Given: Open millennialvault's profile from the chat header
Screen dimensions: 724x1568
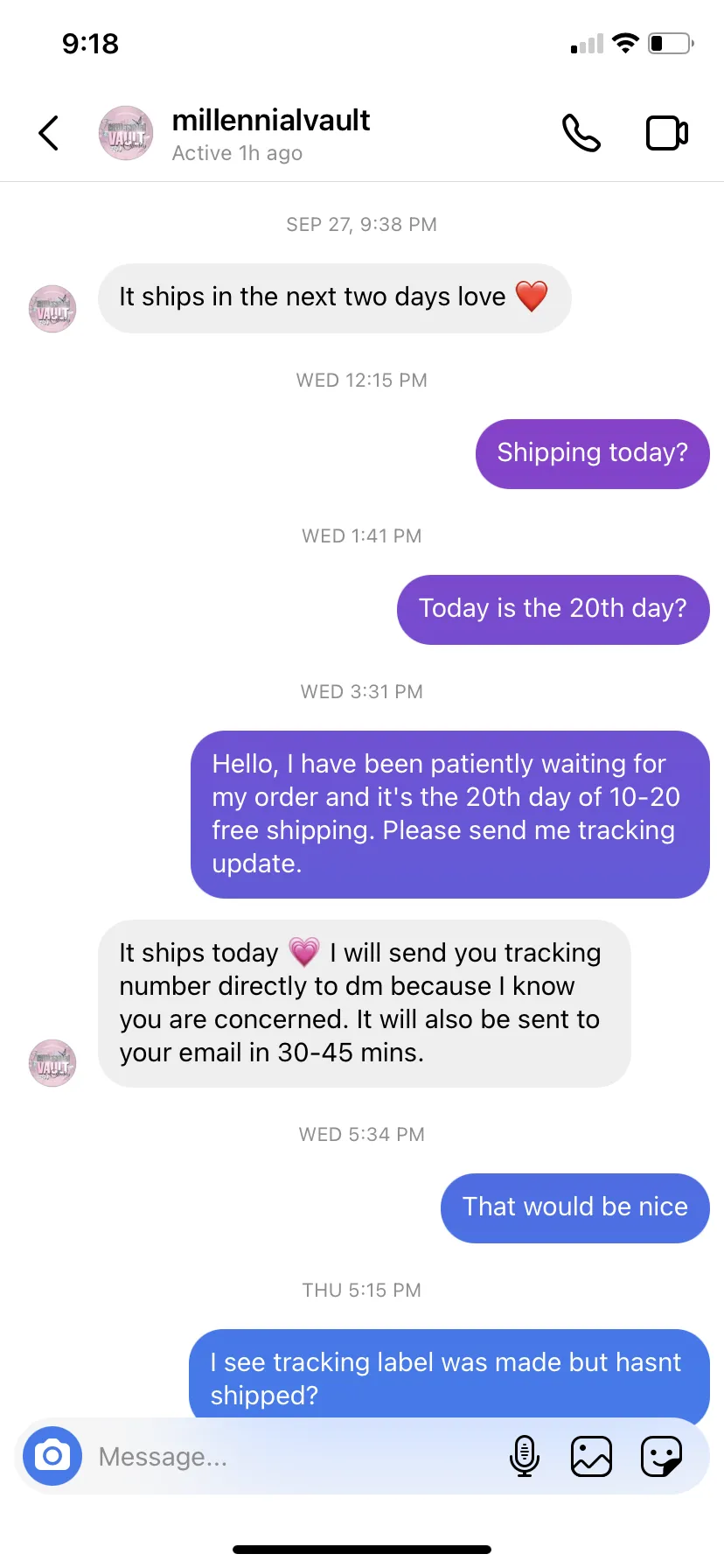Looking at the screenshot, I should (271, 120).
